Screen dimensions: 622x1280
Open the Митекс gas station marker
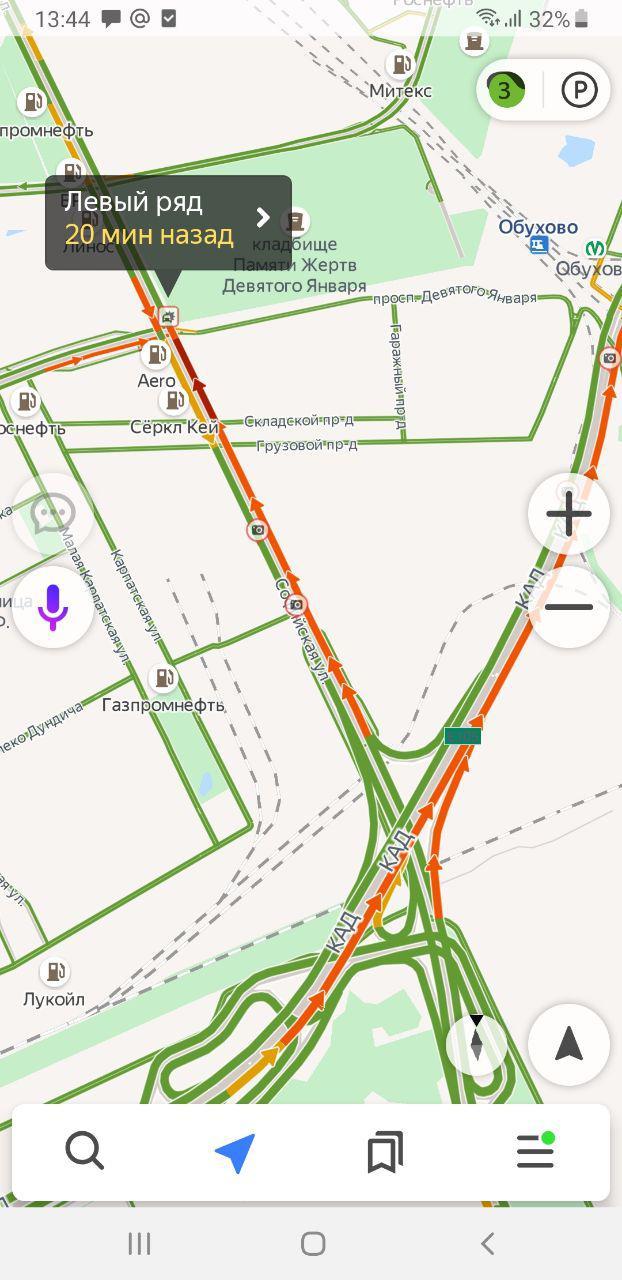coord(400,65)
